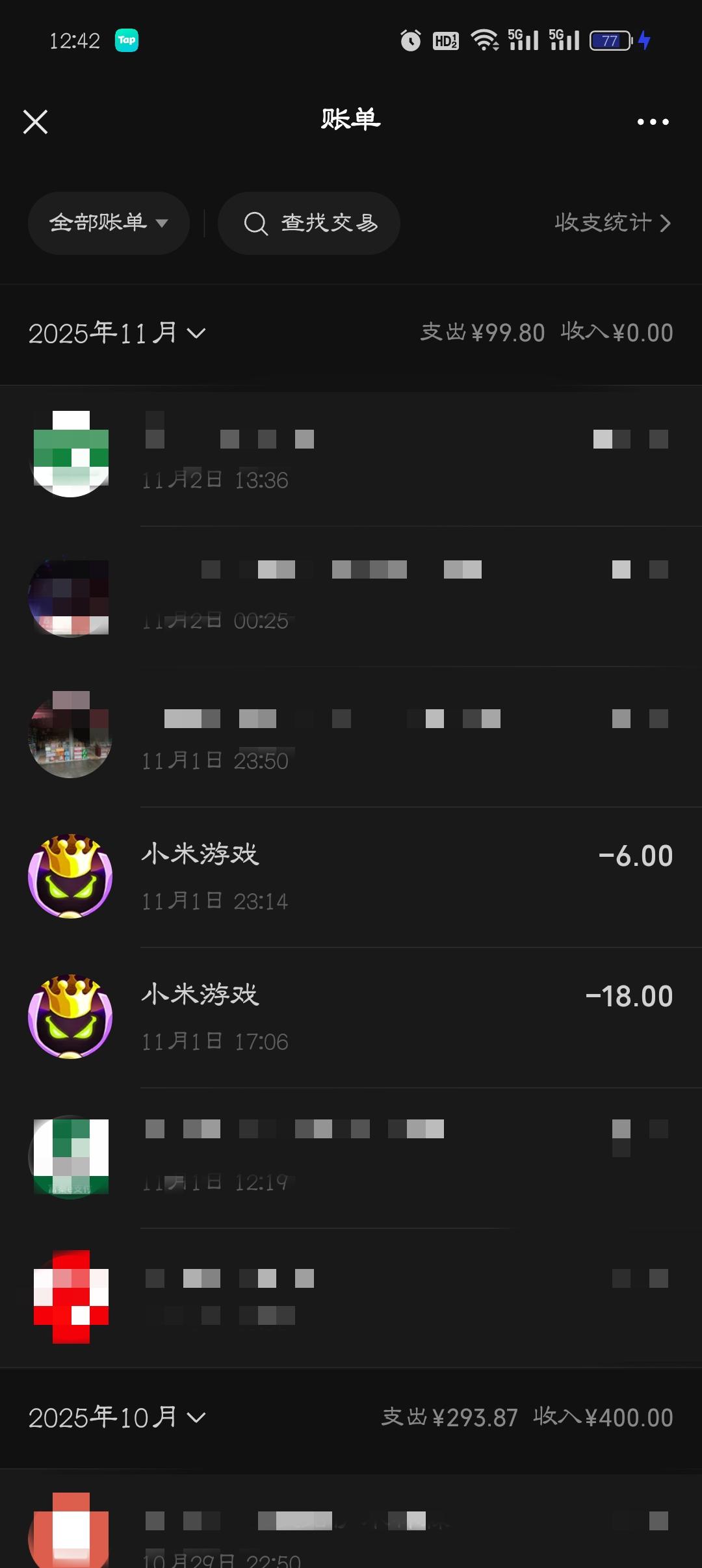Tap the Tap app icon in the status bar
The height and width of the screenshot is (1568, 702).
127,40
